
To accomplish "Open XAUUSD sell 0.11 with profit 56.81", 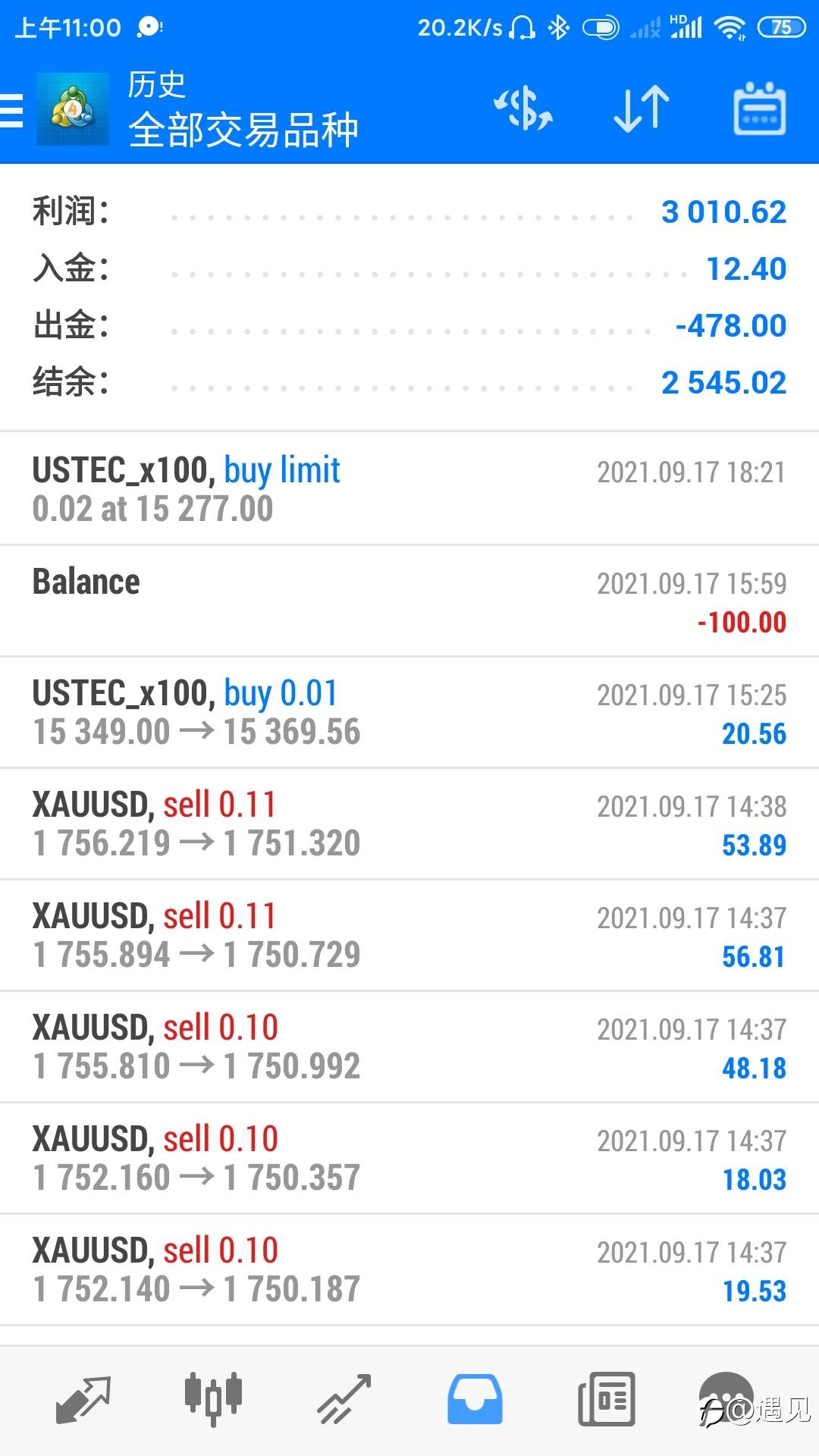I will point(409,936).
